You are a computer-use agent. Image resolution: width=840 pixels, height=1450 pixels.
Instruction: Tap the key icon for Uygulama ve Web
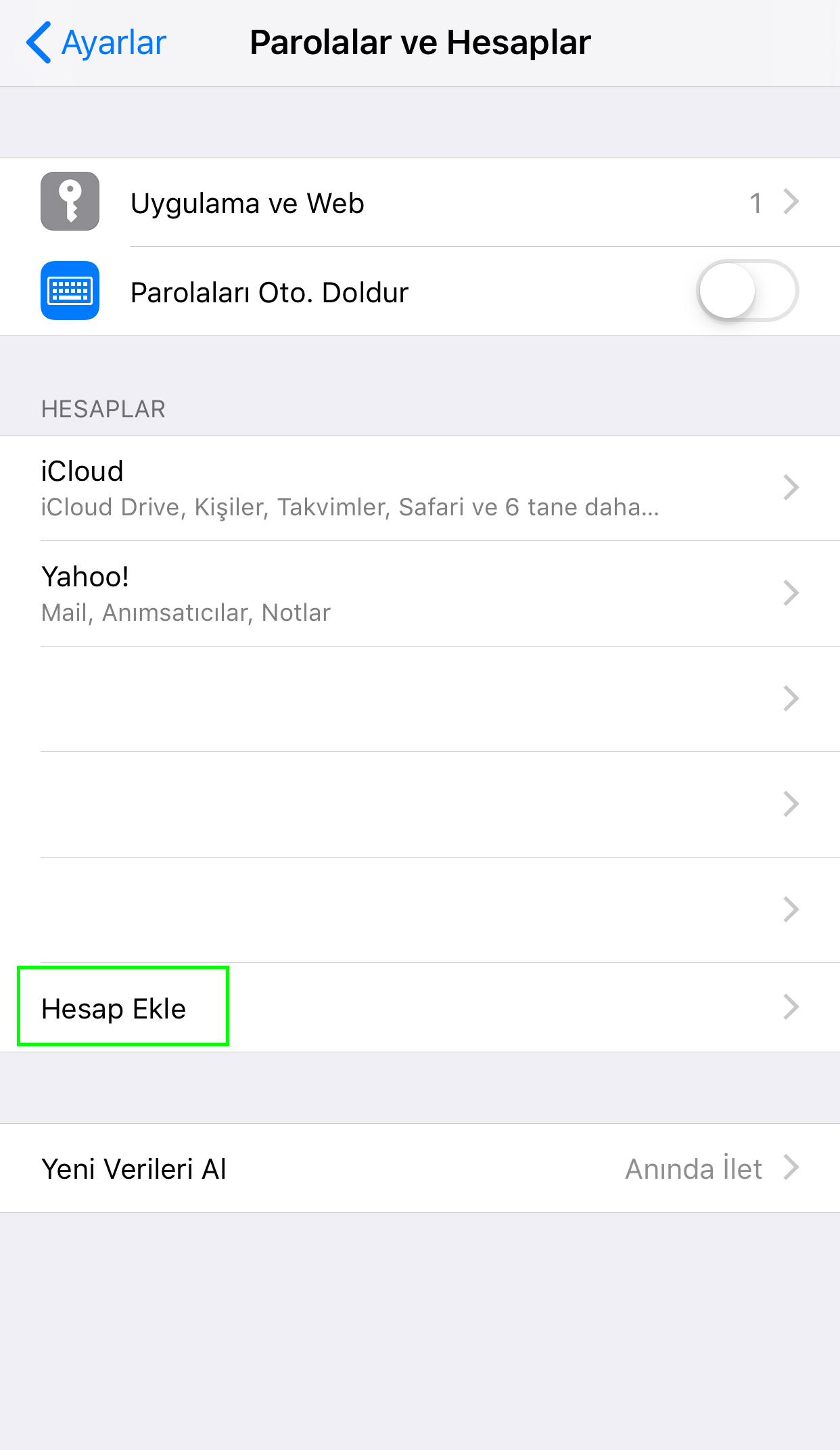70,204
